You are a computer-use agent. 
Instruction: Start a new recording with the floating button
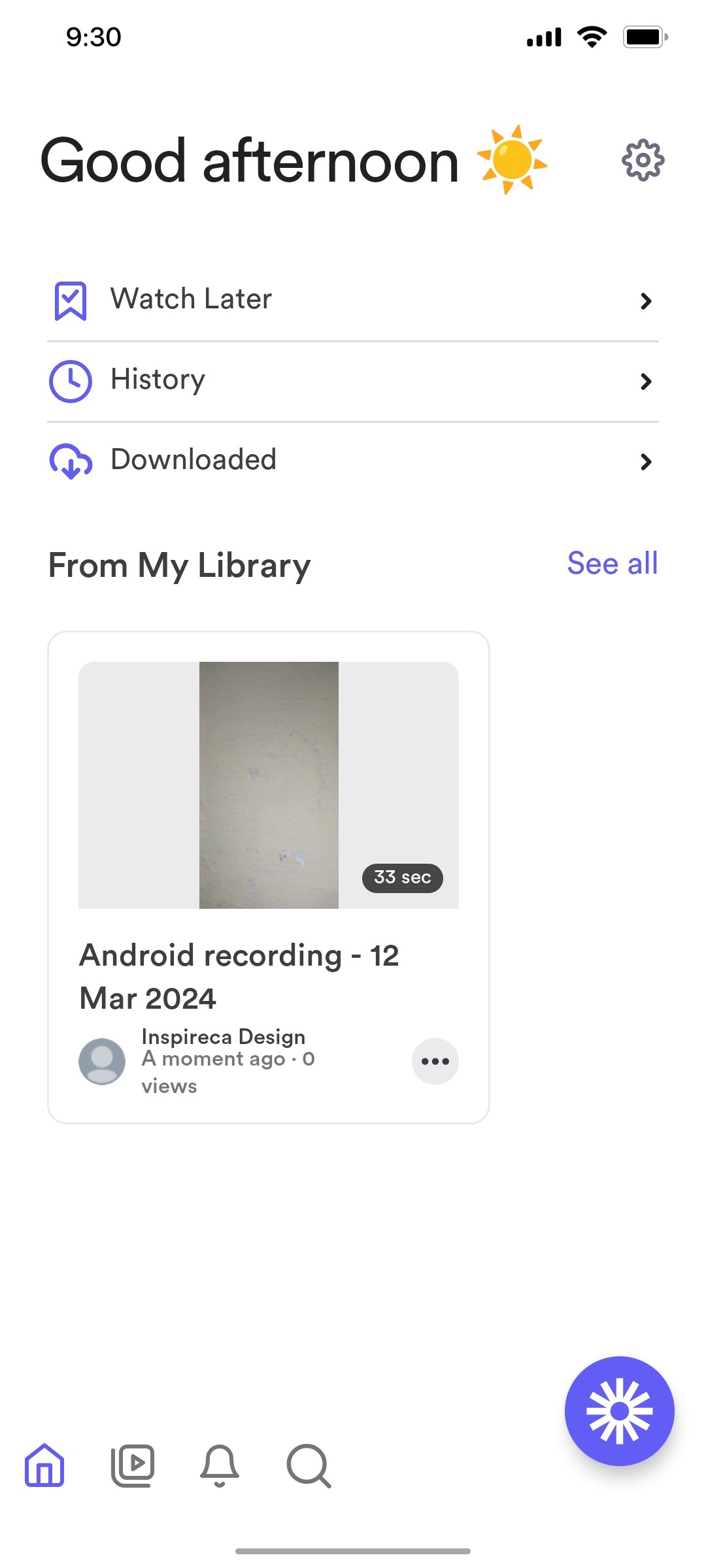619,1411
